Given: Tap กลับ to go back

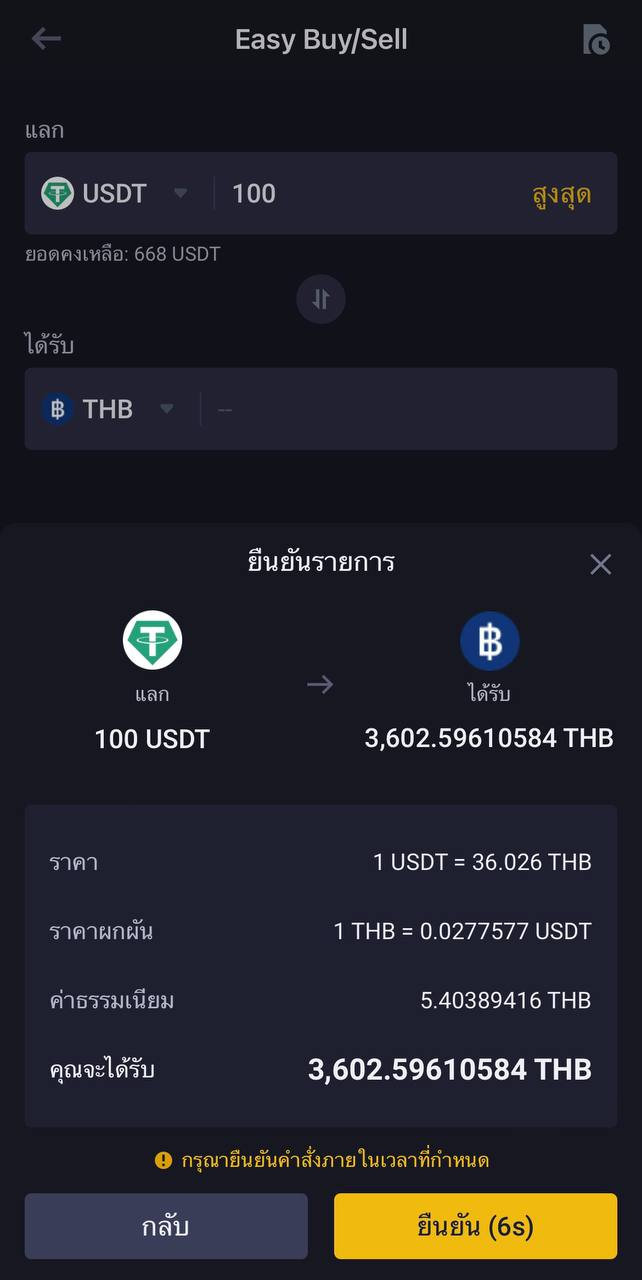Looking at the screenshot, I should (x=166, y=1226).
